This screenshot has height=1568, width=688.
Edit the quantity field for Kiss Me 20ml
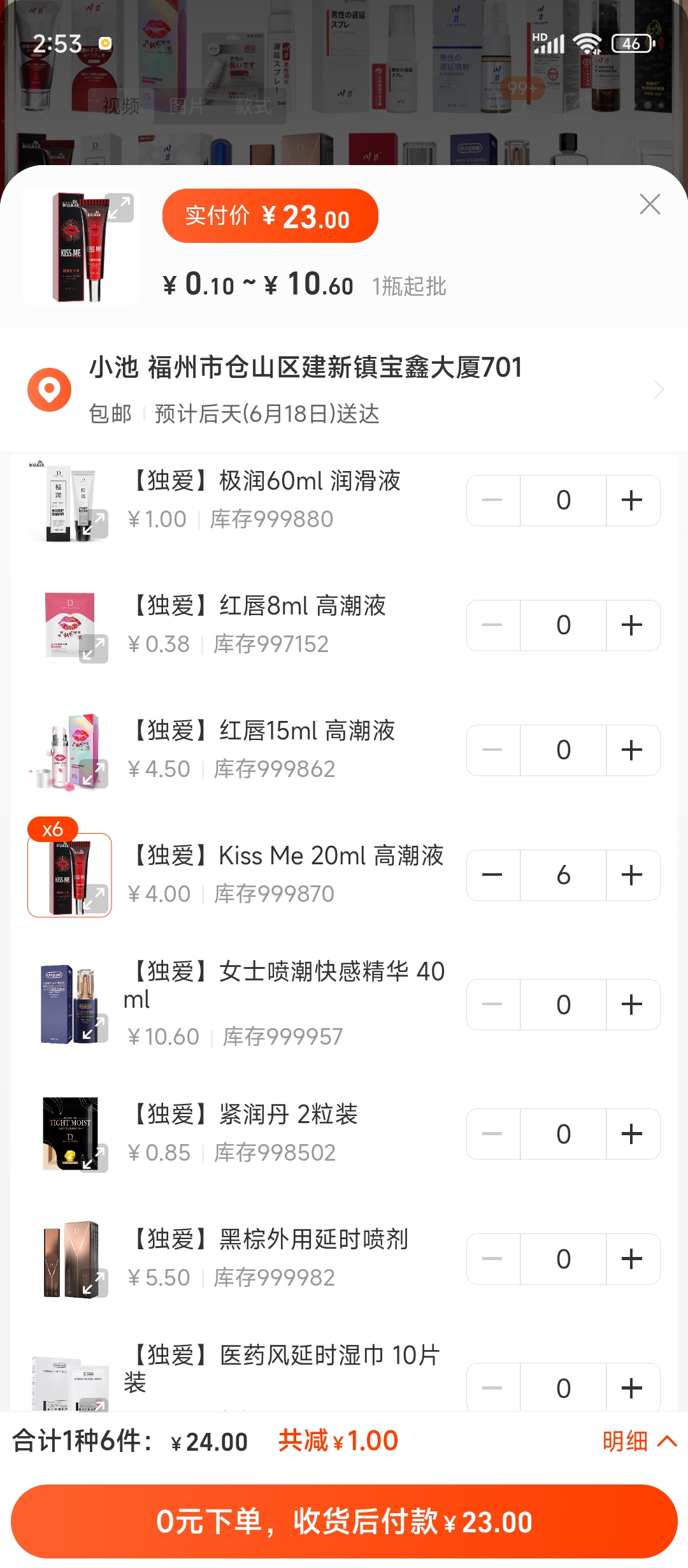click(x=563, y=875)
